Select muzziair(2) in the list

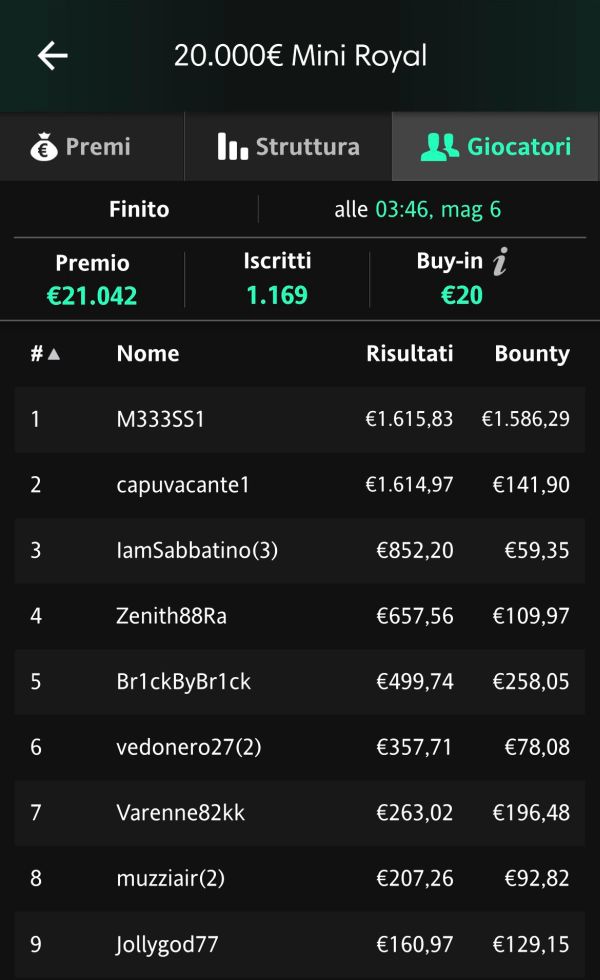click(x=300, y=879)
